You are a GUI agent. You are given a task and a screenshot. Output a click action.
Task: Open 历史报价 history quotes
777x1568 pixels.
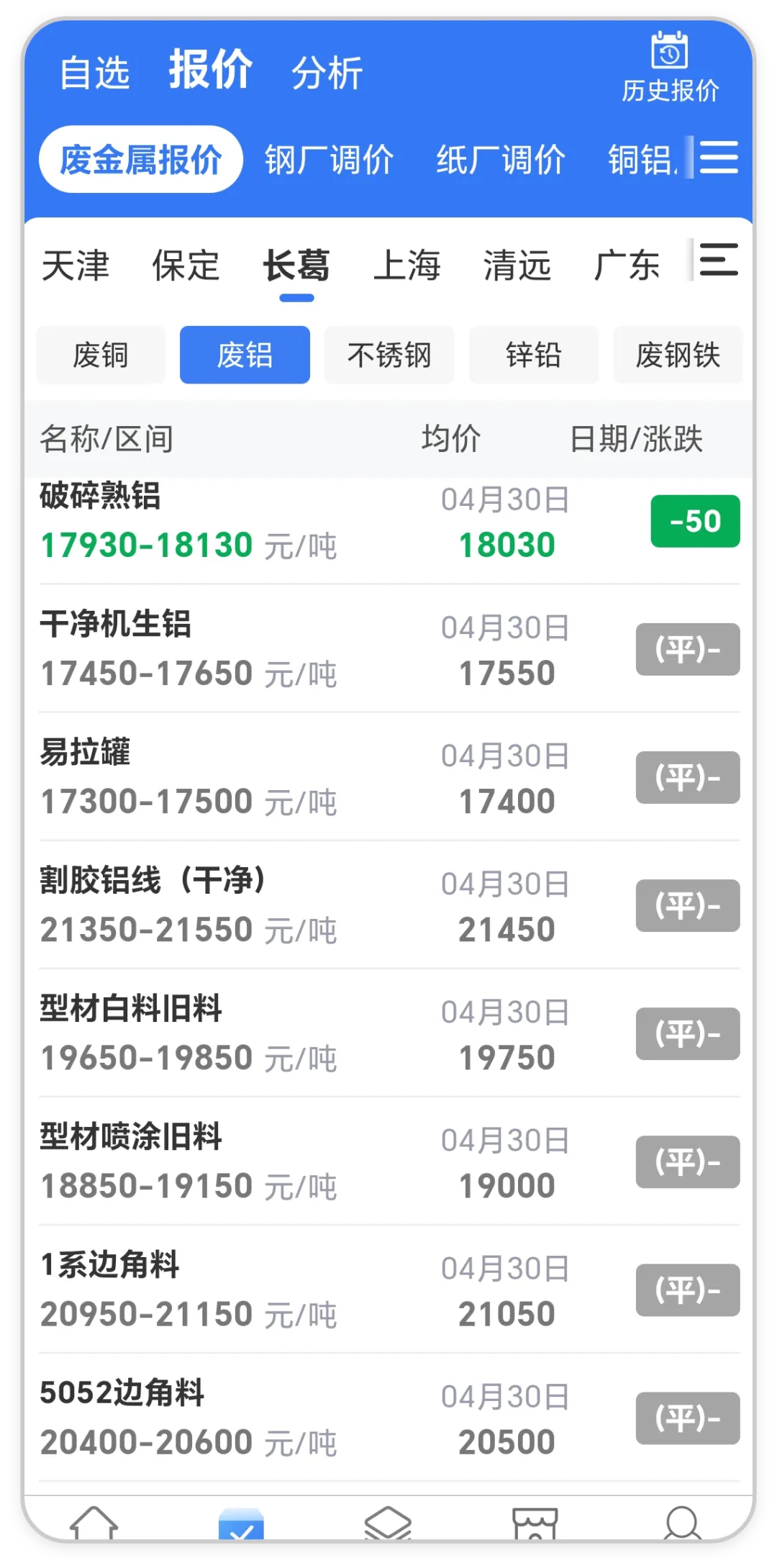(670, 68)
